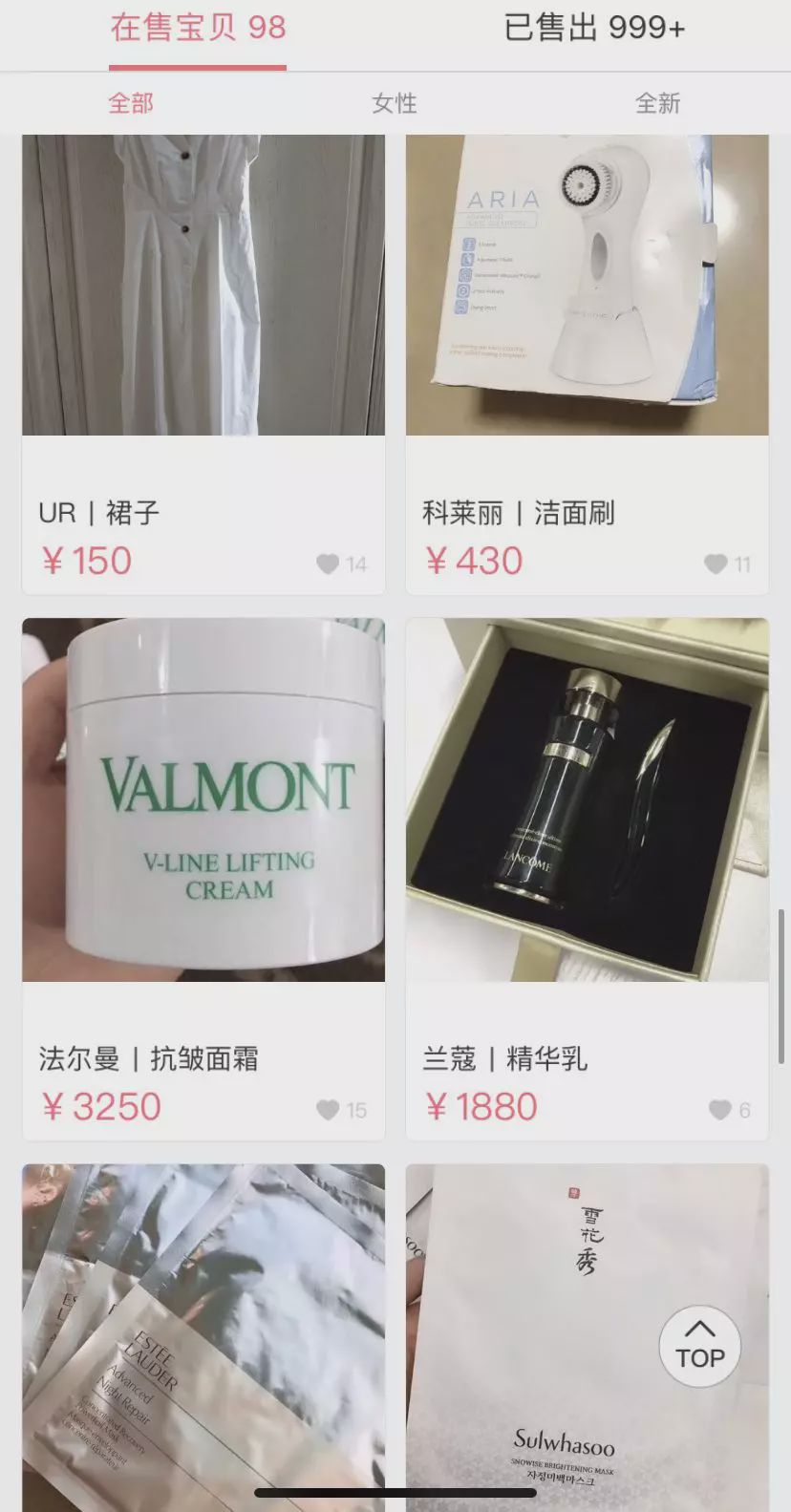
Task: Like the UR 裙子 item
Action: (328, 564)
